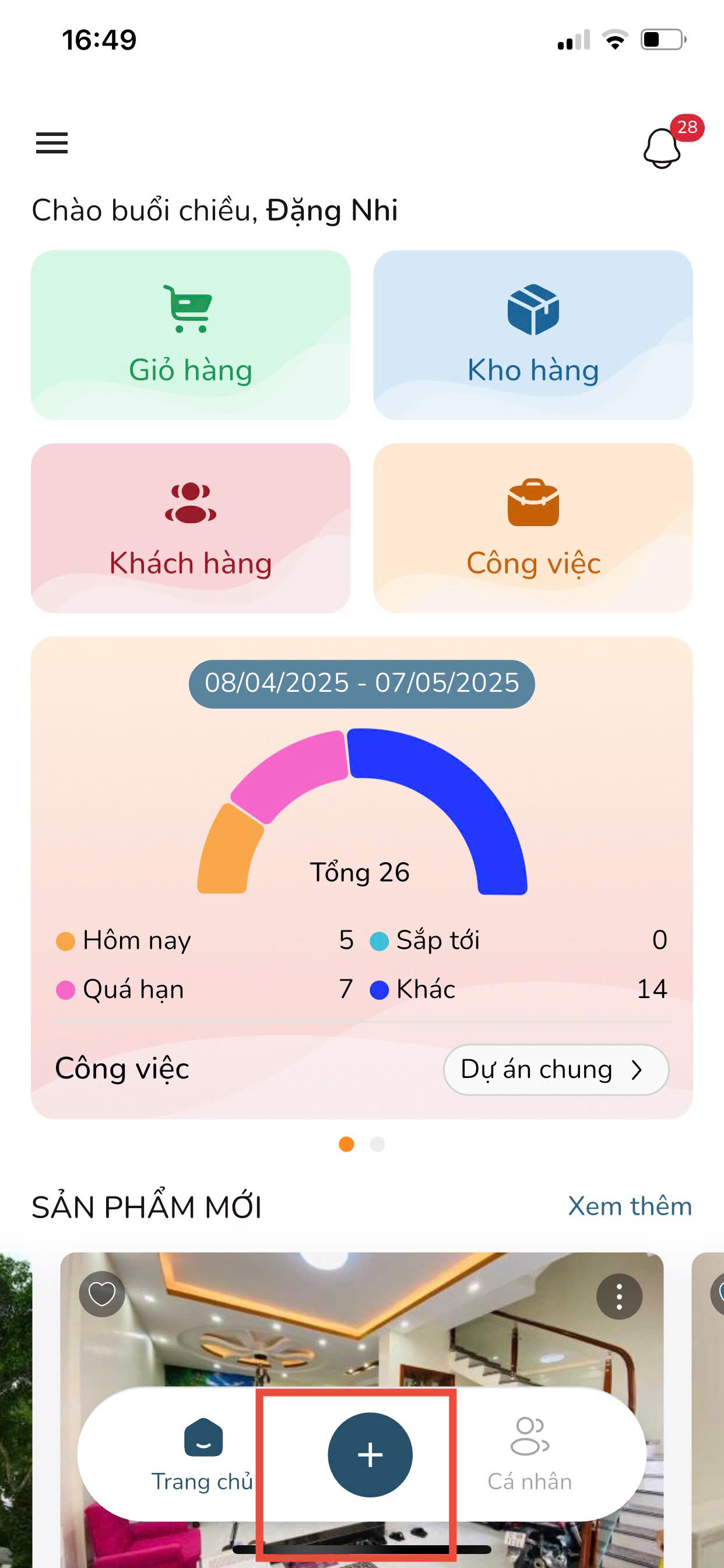Image resolution: width=724 pixels, height=1568 pixels.
Task: Open the Kho hàng card
Action: 533,335
